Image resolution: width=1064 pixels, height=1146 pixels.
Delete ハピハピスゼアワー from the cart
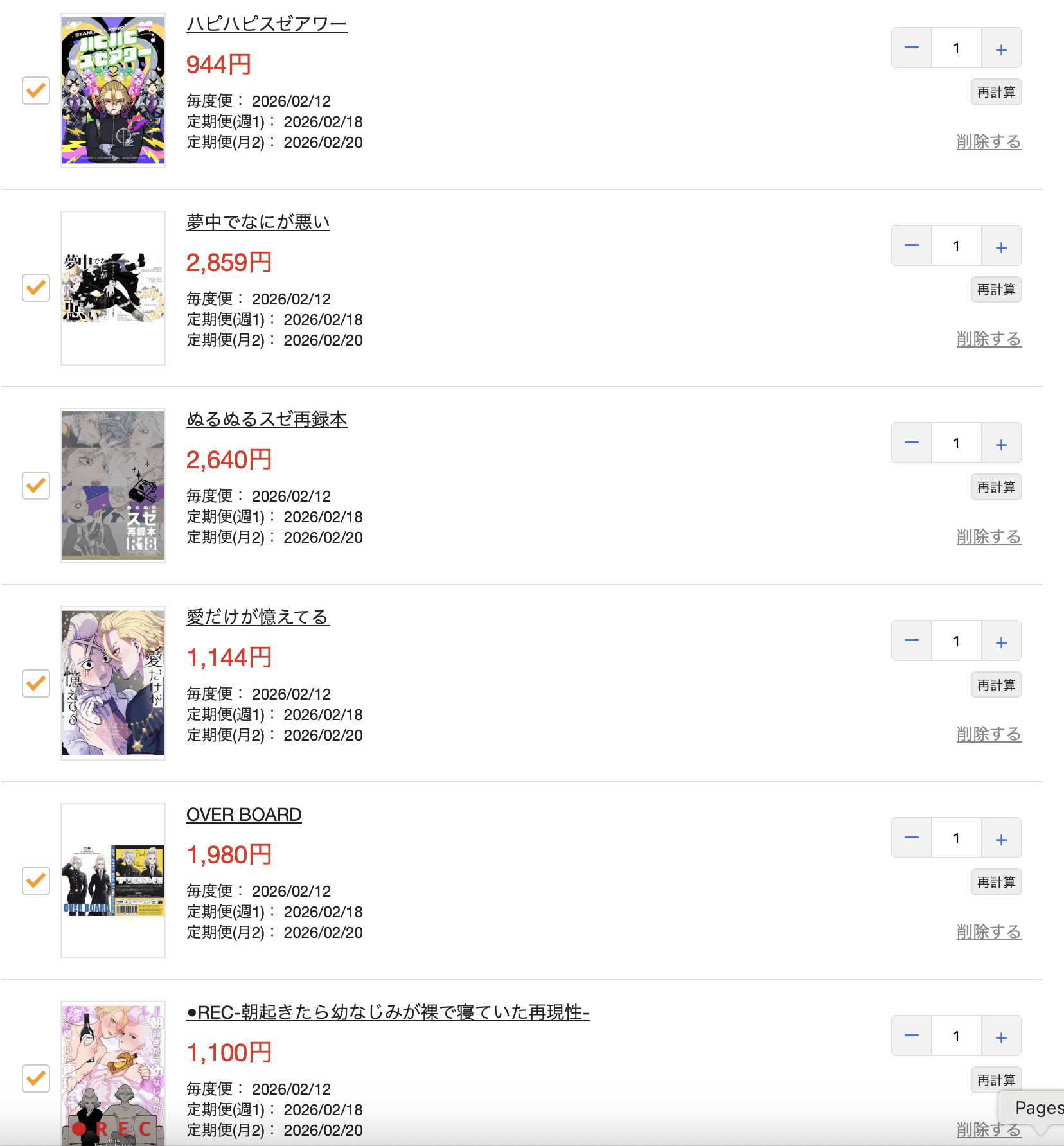coord(988,141)
